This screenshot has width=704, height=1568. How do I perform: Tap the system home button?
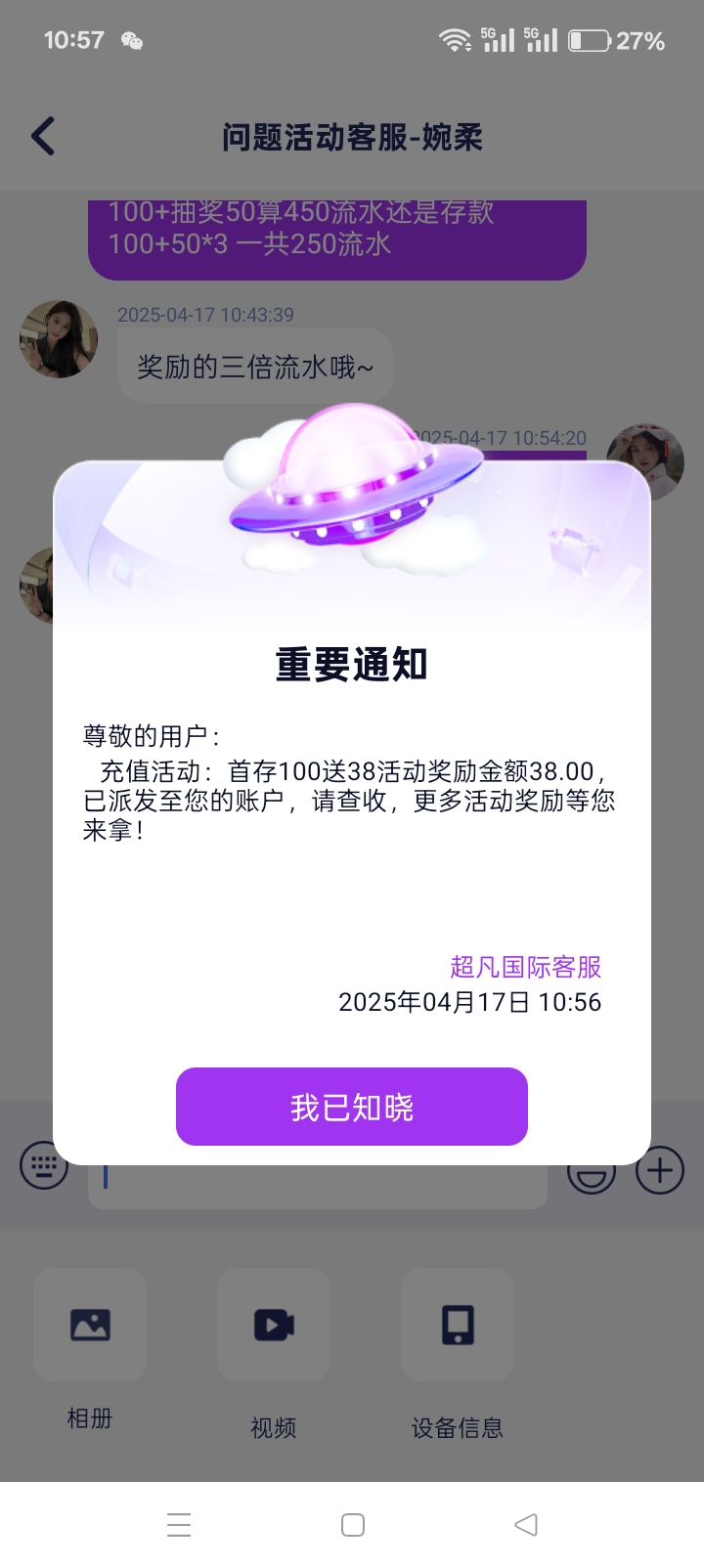tap(353, 1525)
